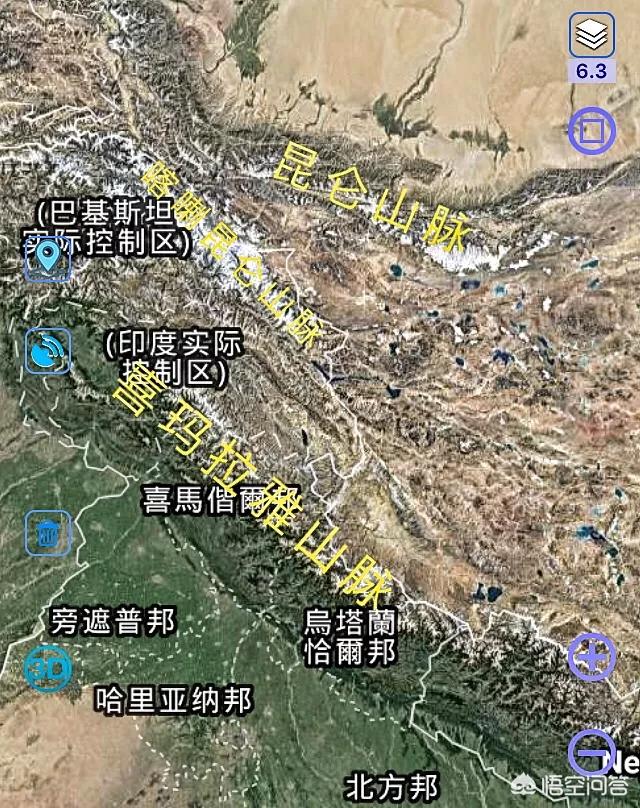Open the map layers selector
Screen dimensions: 640x808
(x=591, y=36)
